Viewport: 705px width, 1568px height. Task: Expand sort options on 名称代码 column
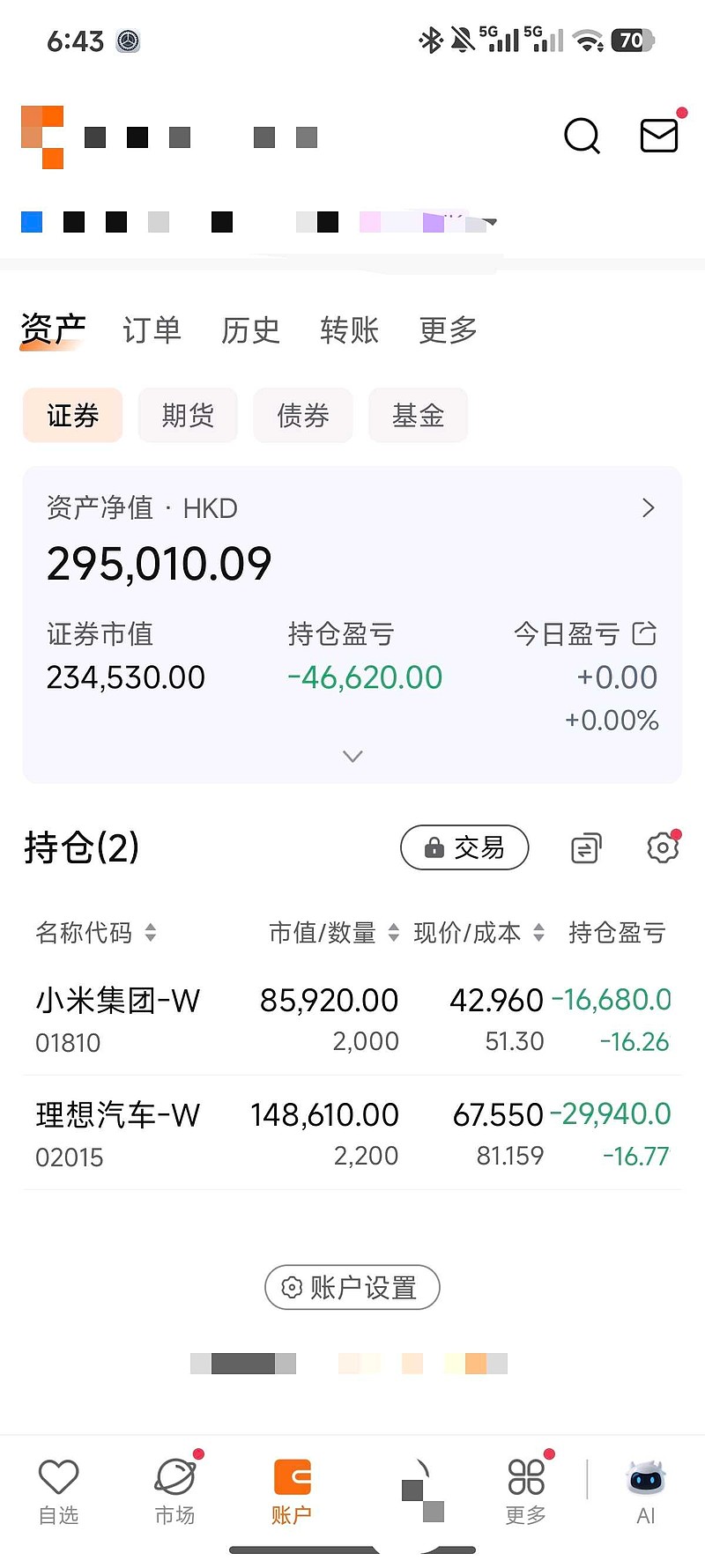pos(152,933)
